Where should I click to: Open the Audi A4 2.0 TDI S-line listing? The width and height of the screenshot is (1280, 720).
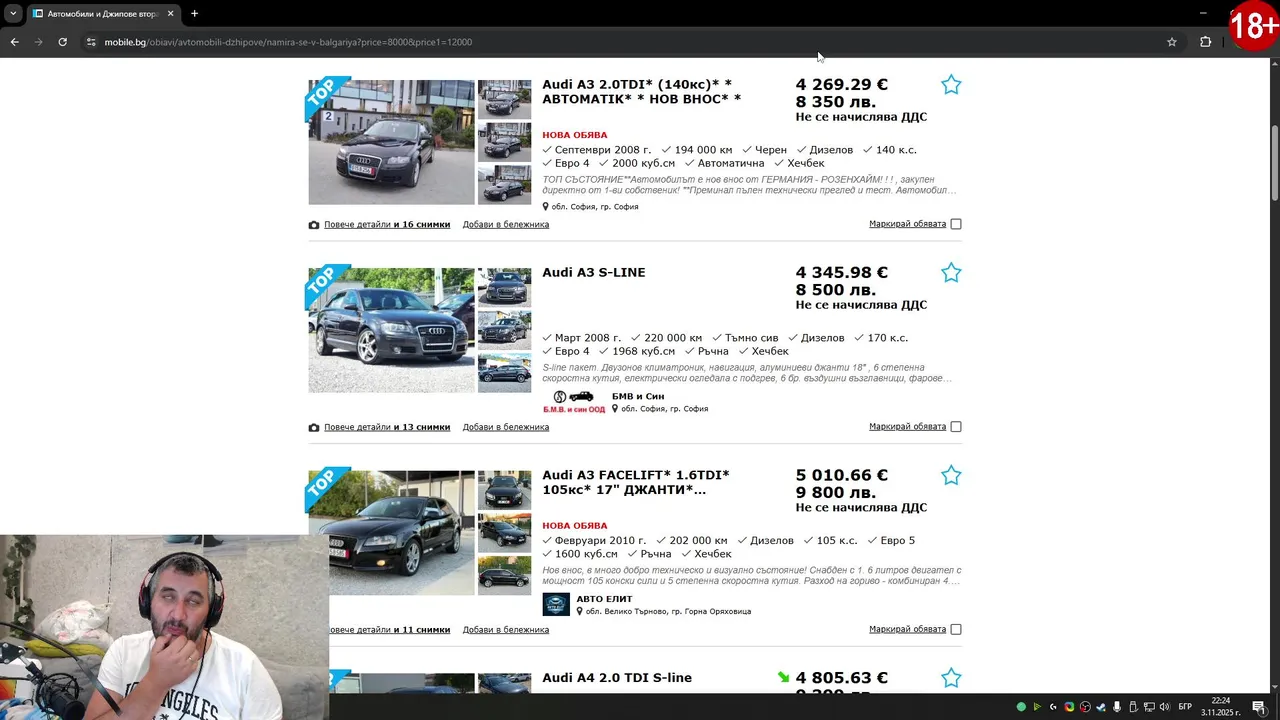[616, 678]
